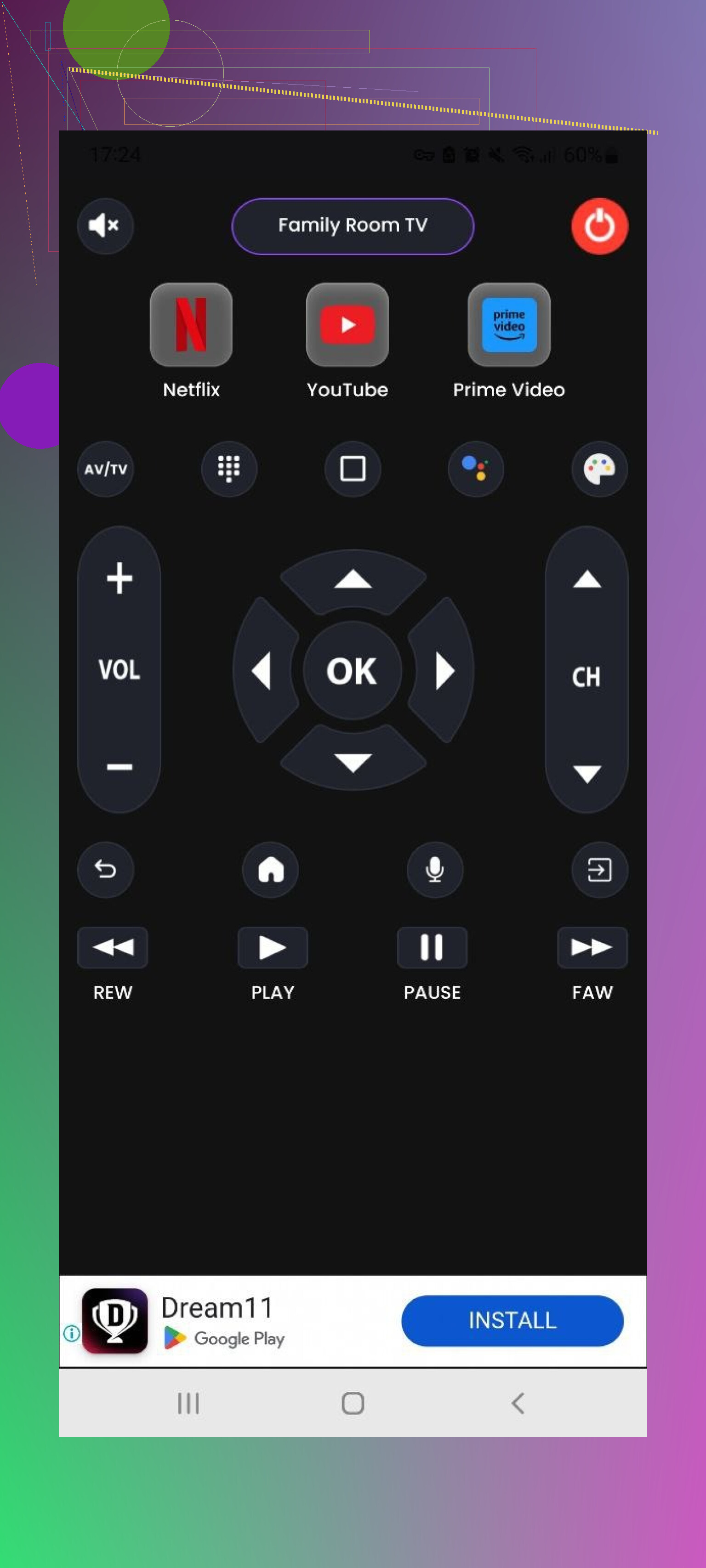Open the Family Room TV device selector

tap(352, 226)
